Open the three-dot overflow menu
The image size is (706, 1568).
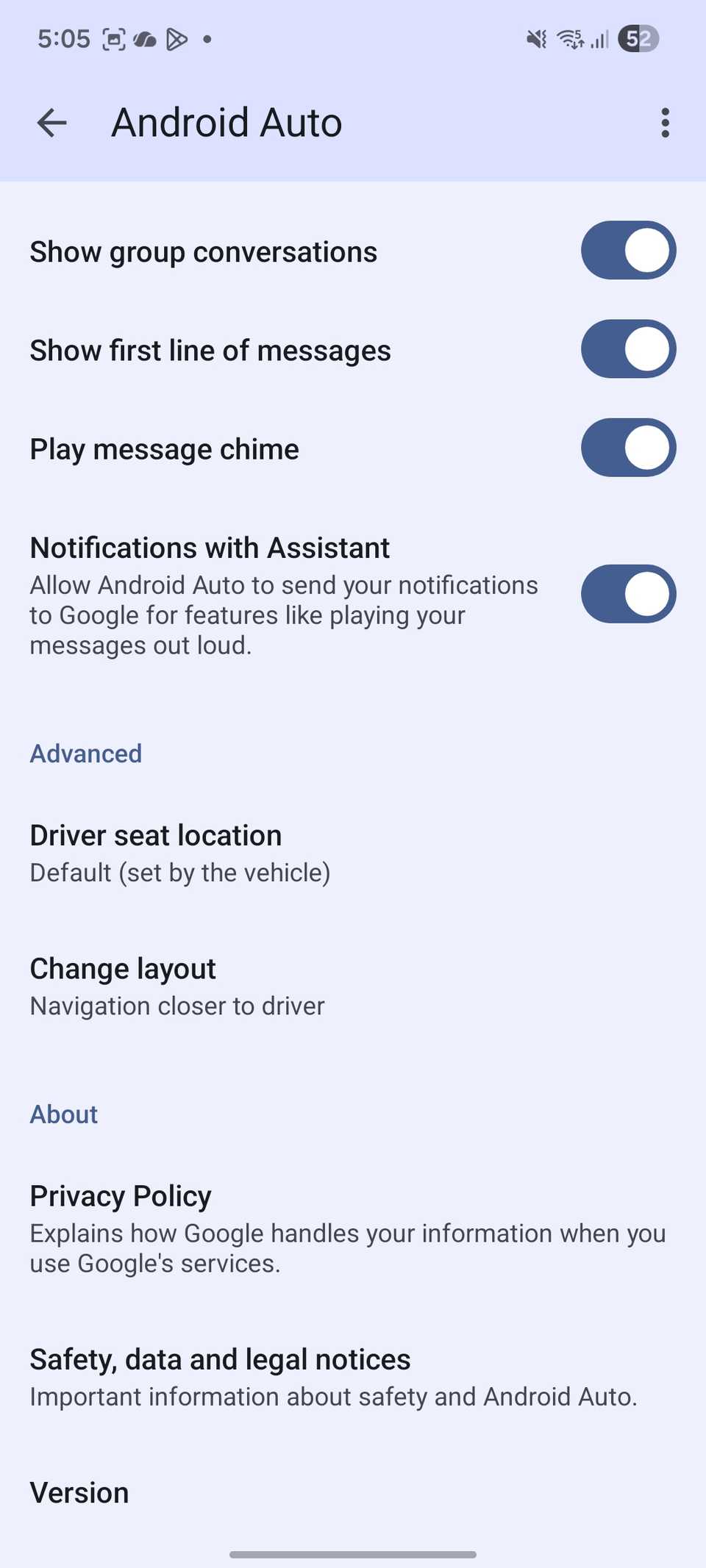[664, 123]
